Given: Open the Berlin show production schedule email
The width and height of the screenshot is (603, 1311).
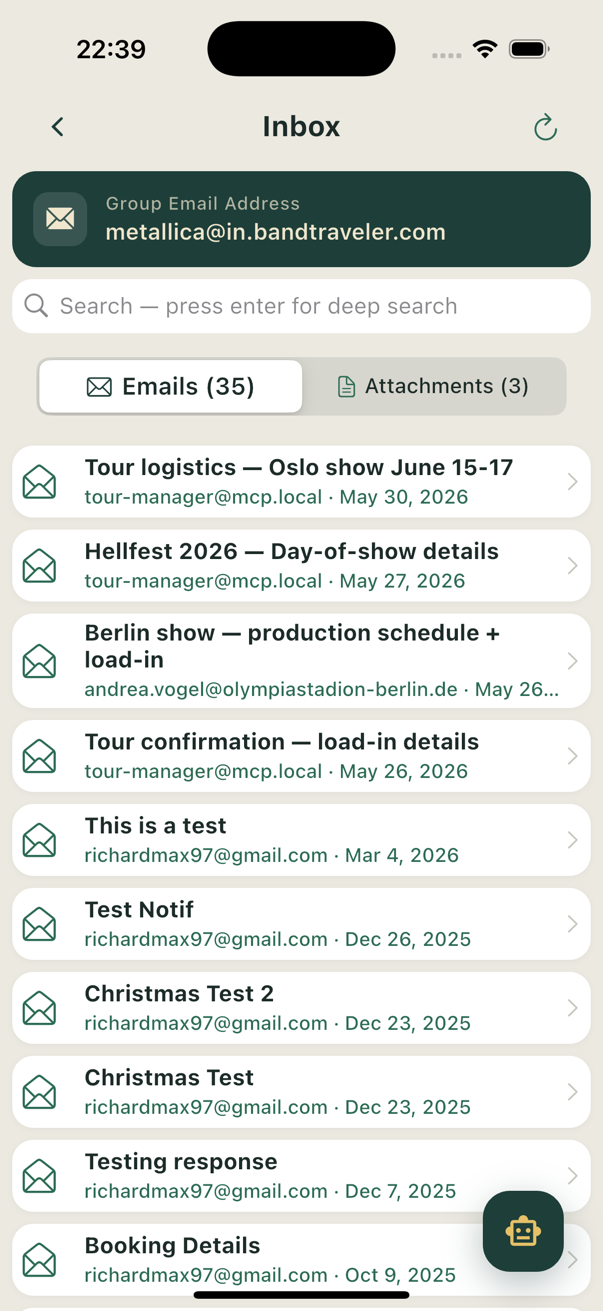Looking at the screenshot, I should (x=301, y=661).
